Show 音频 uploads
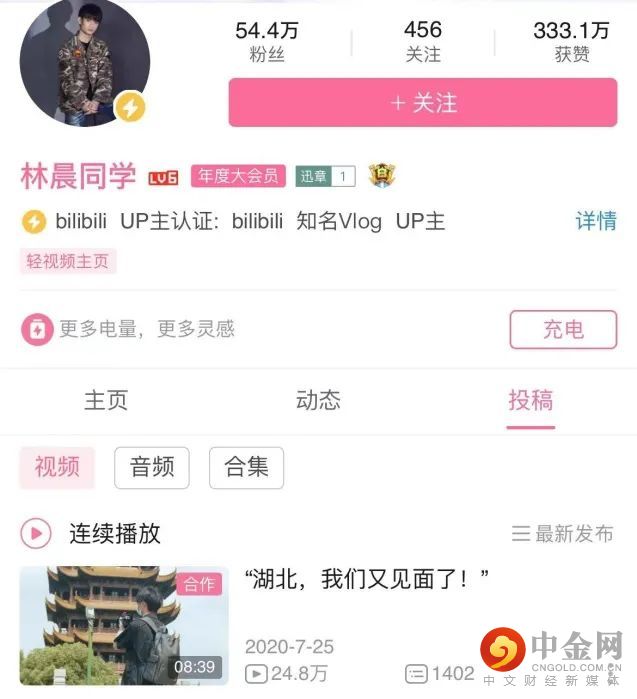Screen dimensions: 637x699 (151, 467)
